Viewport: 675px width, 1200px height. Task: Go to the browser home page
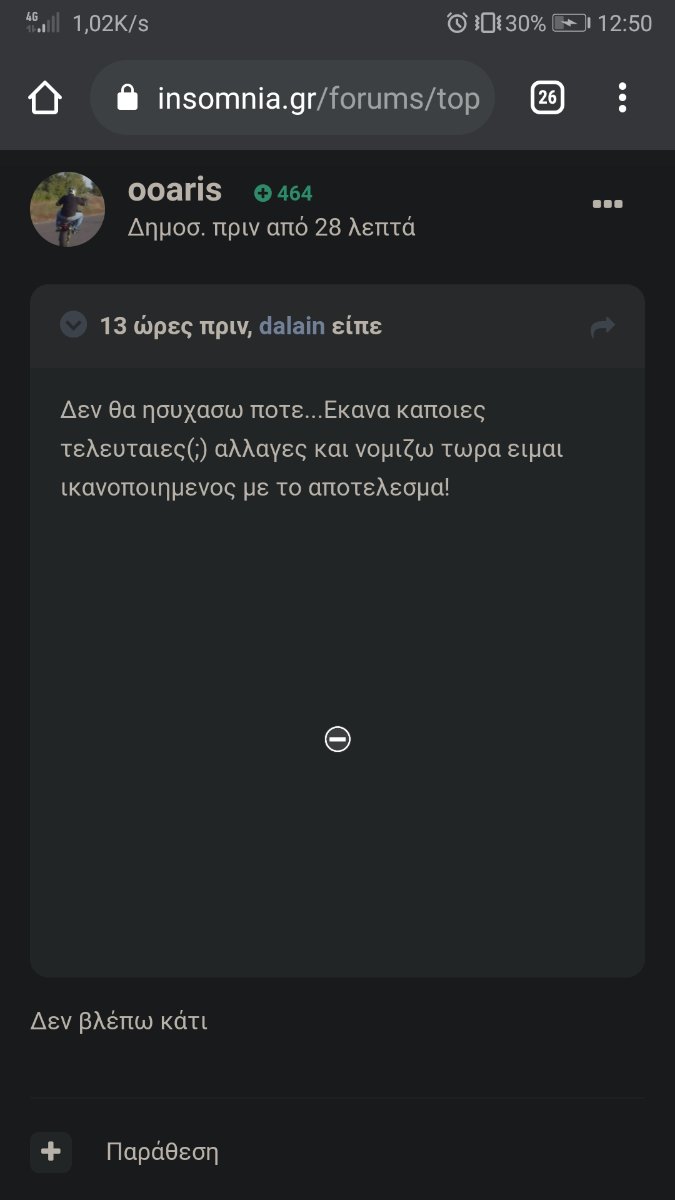pyautogui.click(x=45, y=97)
